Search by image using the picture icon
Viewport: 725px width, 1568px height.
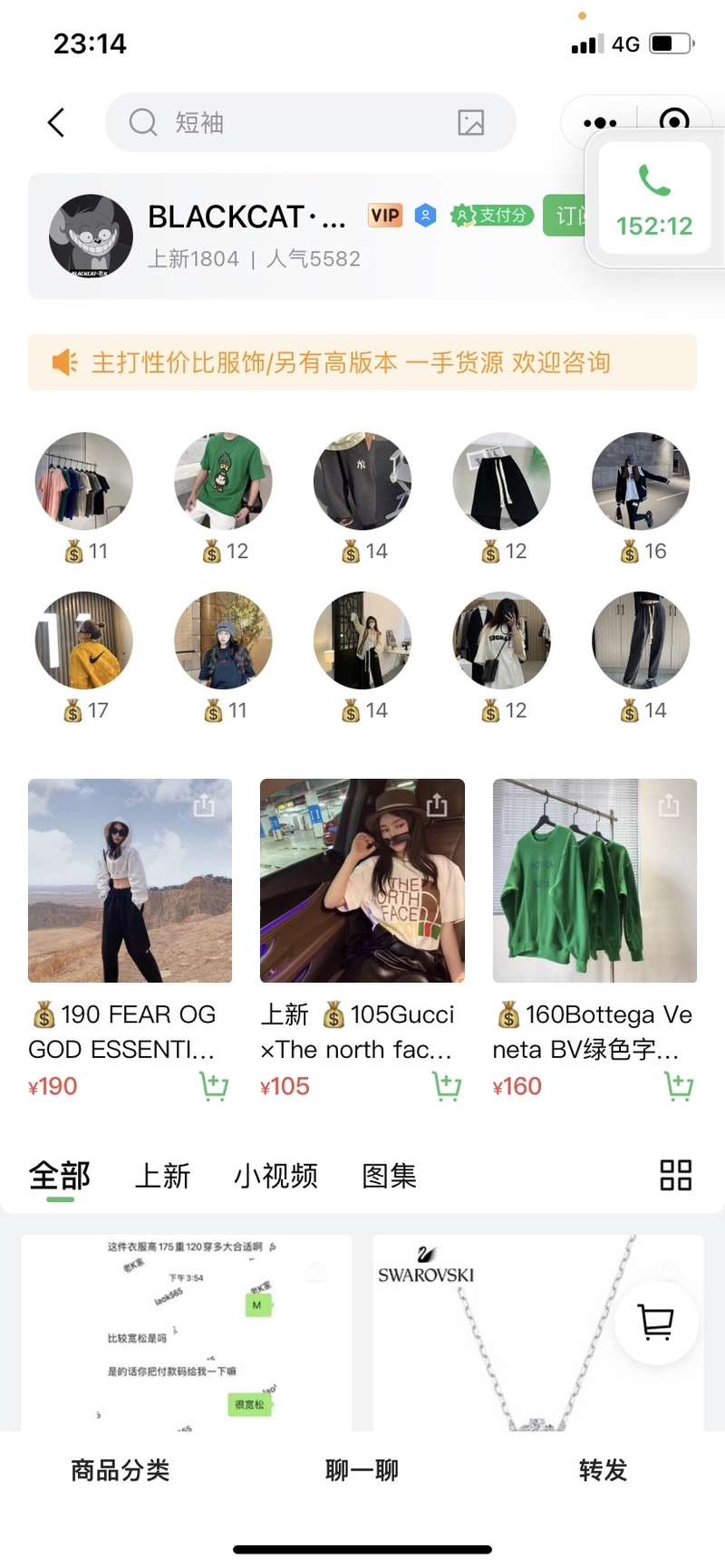coord(470,122)
